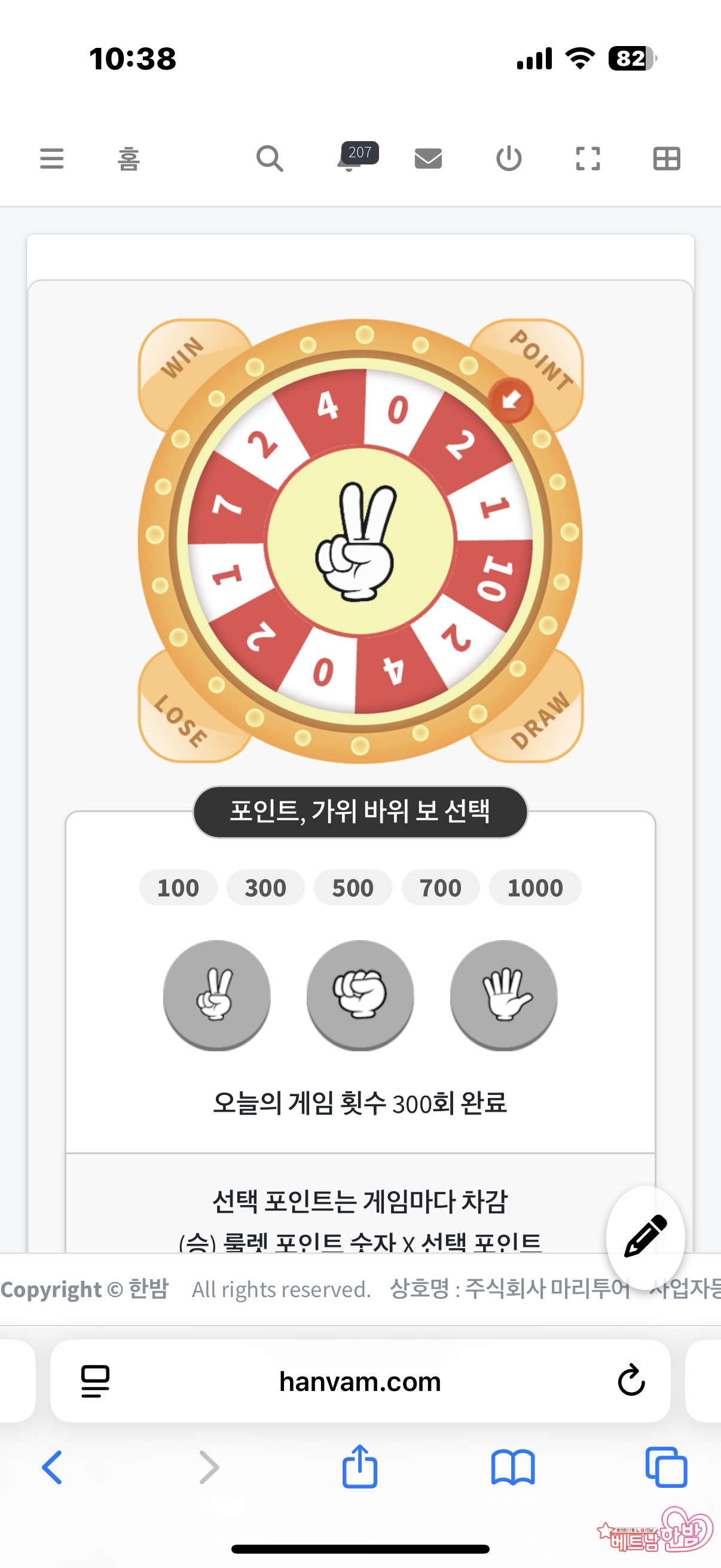Open the hamburger menu
721x1568 pixels.
click(x=52, y=159)
